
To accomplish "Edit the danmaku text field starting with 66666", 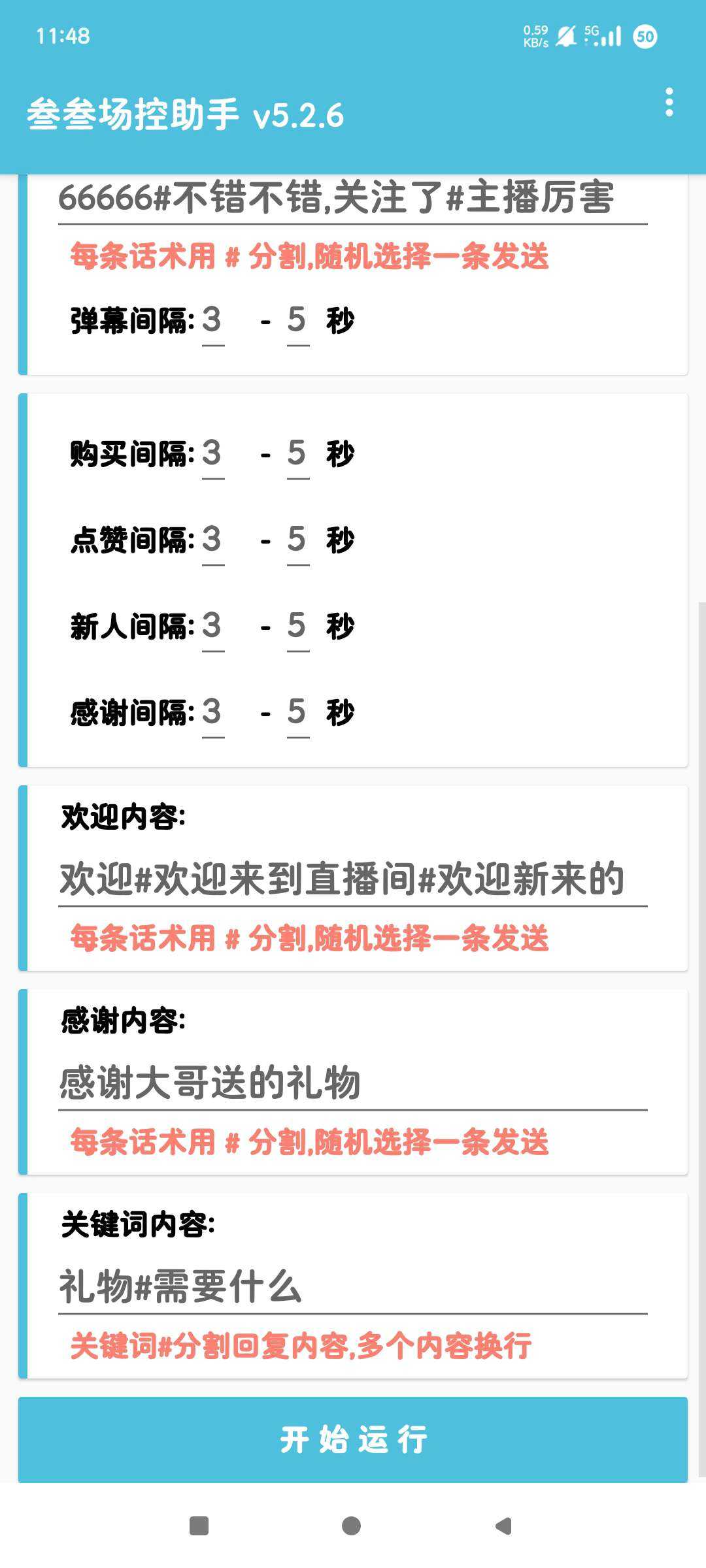I will point(353,199).
